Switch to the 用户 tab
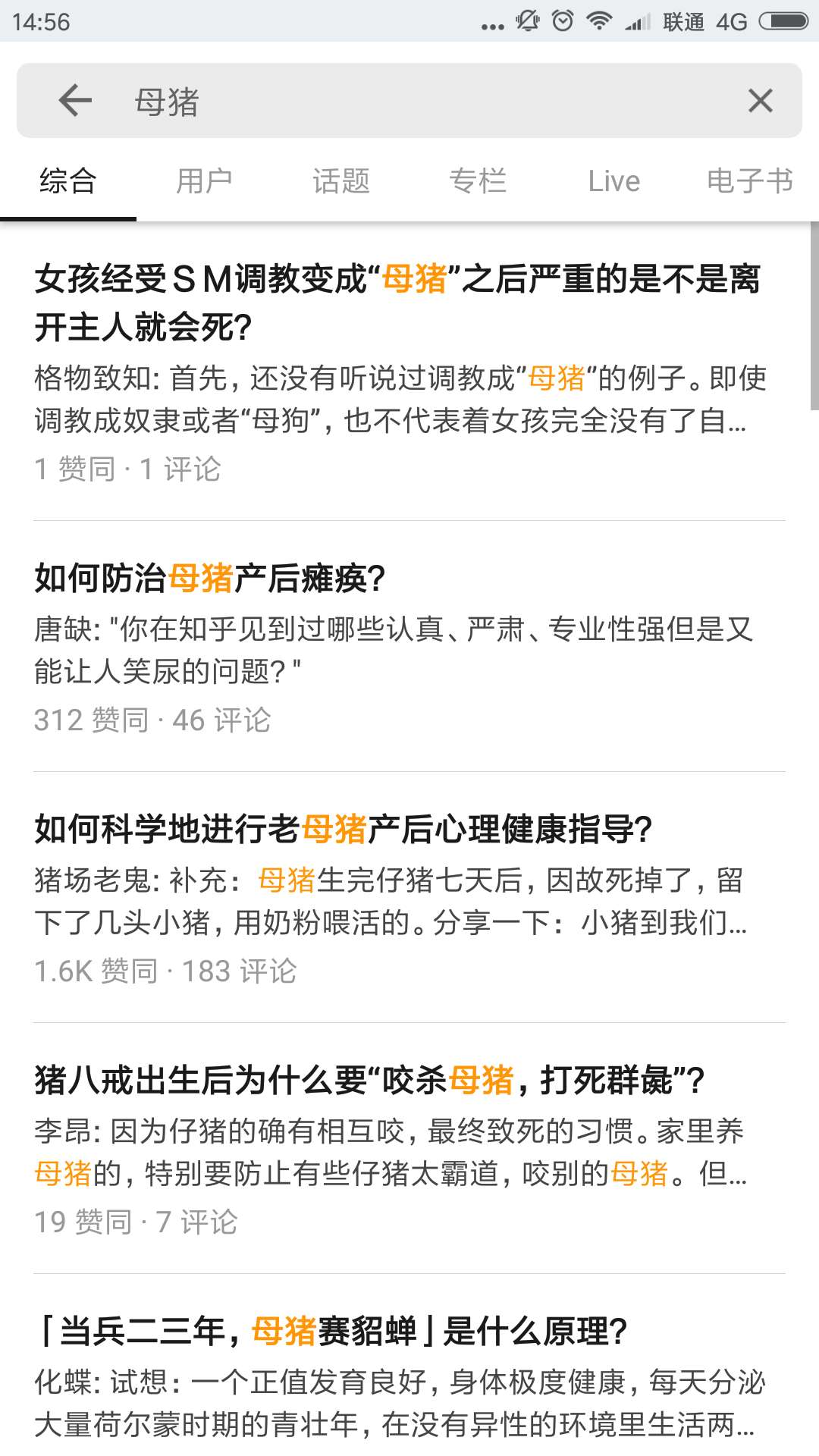819x1456 pixels. coord(205,181)
